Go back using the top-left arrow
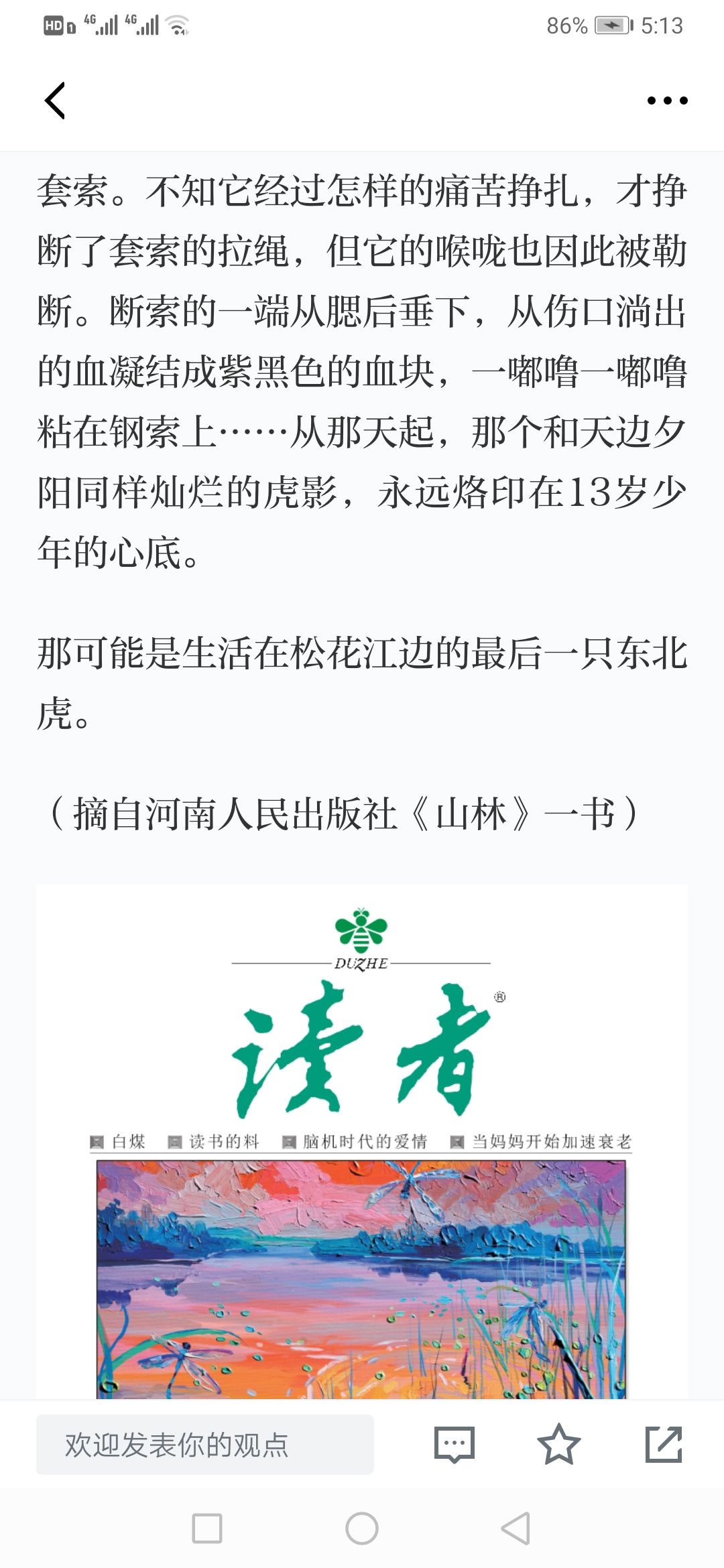 click(x=55, y=101)
